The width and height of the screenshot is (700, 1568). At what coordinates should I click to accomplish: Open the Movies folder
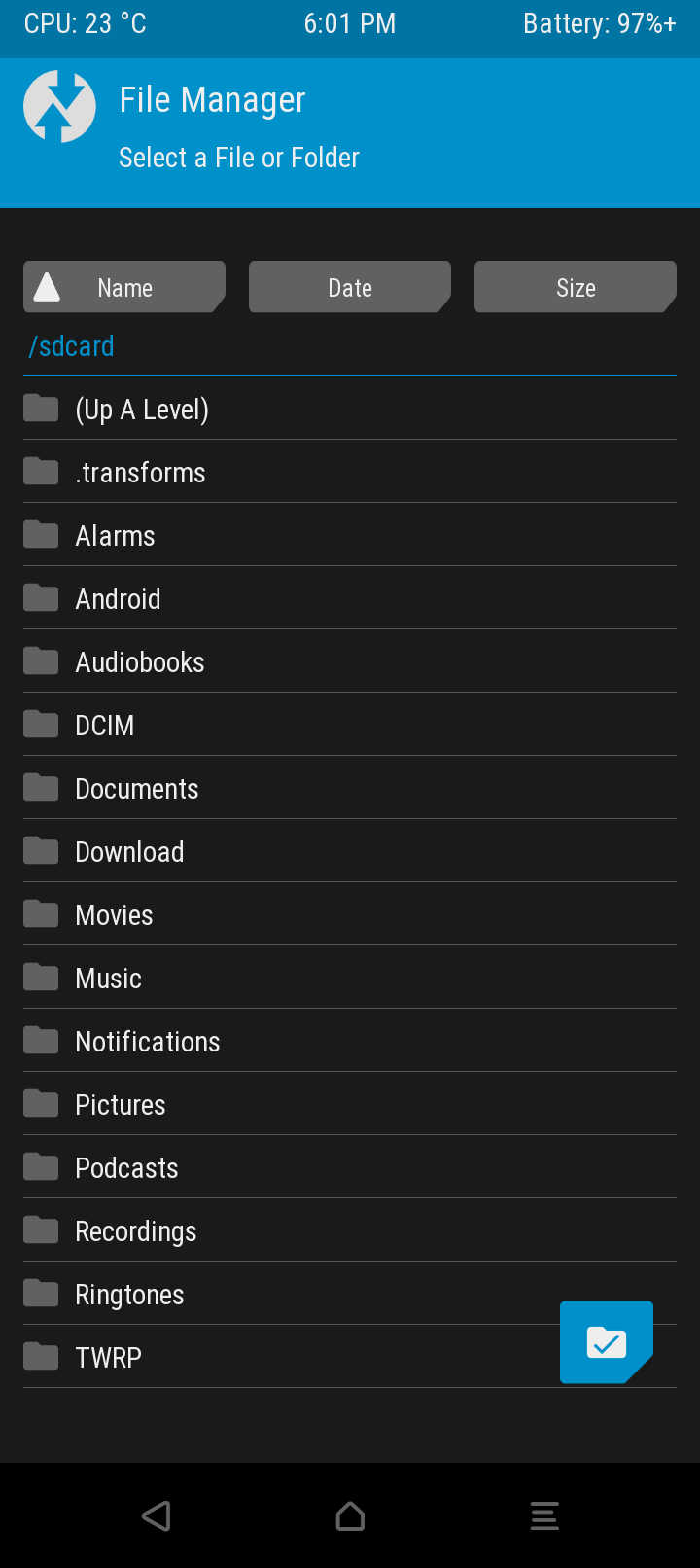[x=114, y=915]
